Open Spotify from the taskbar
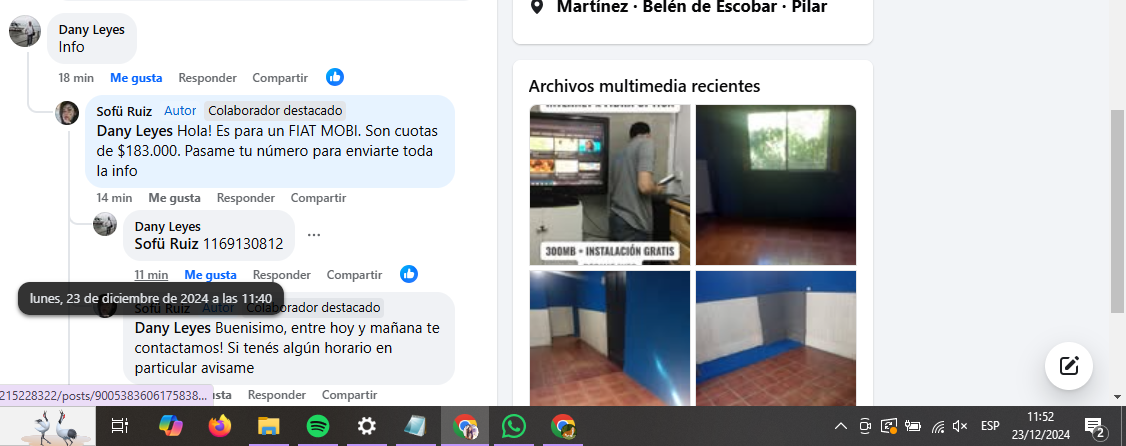 pyautogui.click(x=318, y=426)
